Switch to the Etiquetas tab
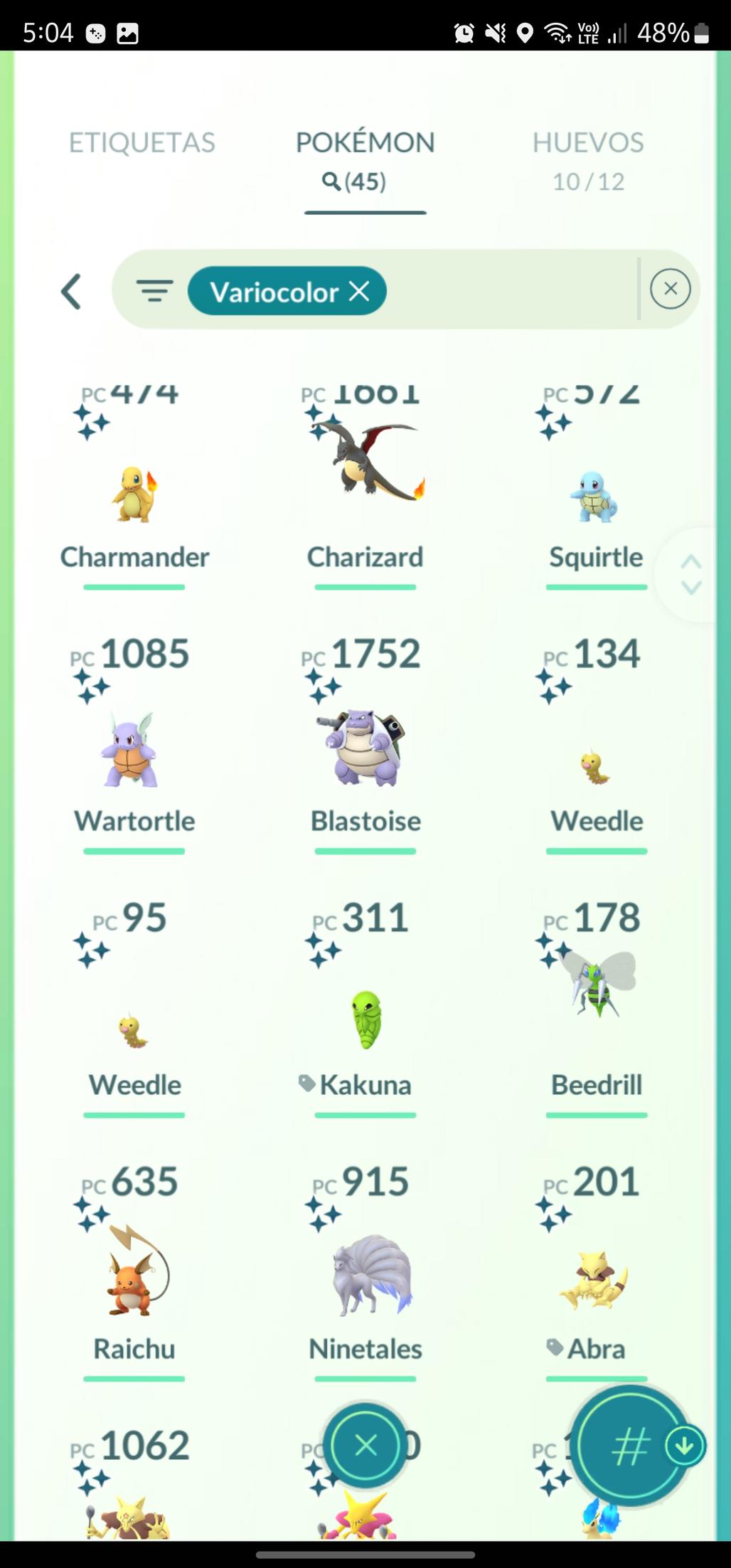 [x=142, y=143]
